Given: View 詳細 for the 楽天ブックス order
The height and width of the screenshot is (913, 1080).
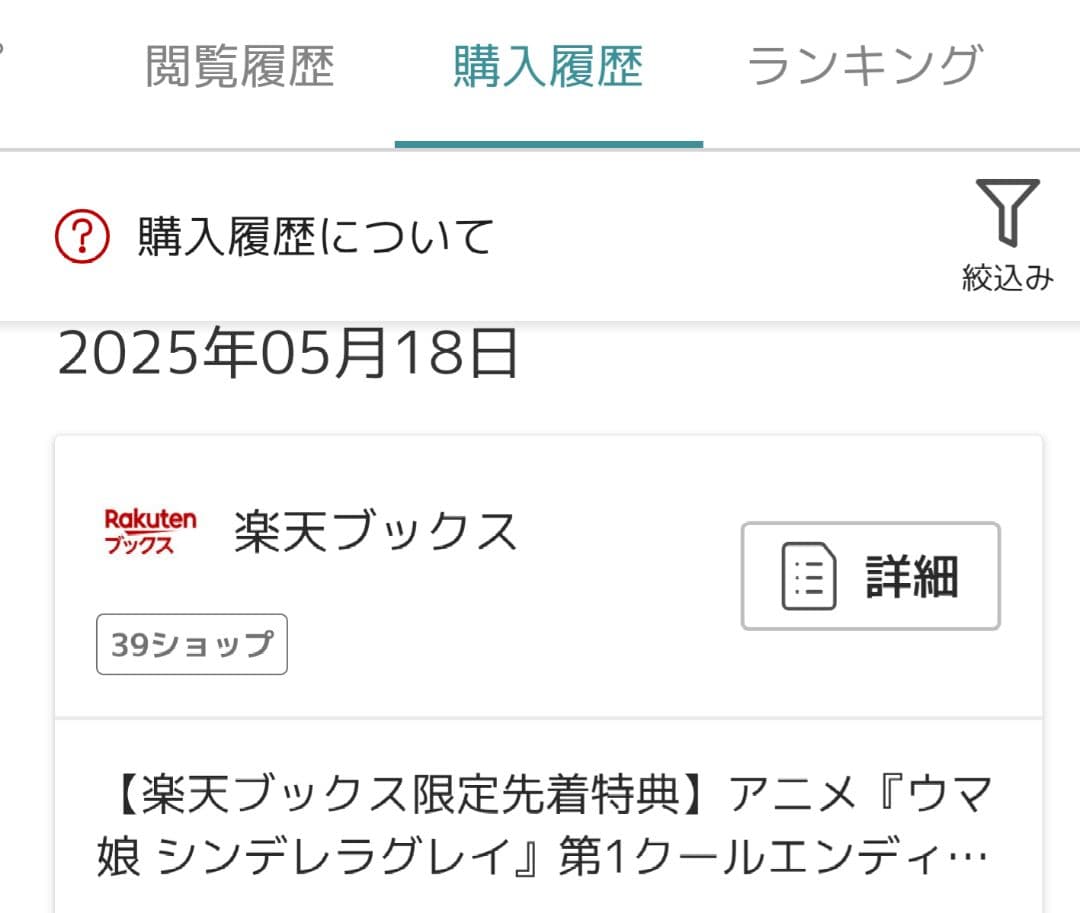Looking at the screenshot, I should (x=870, y=576).
